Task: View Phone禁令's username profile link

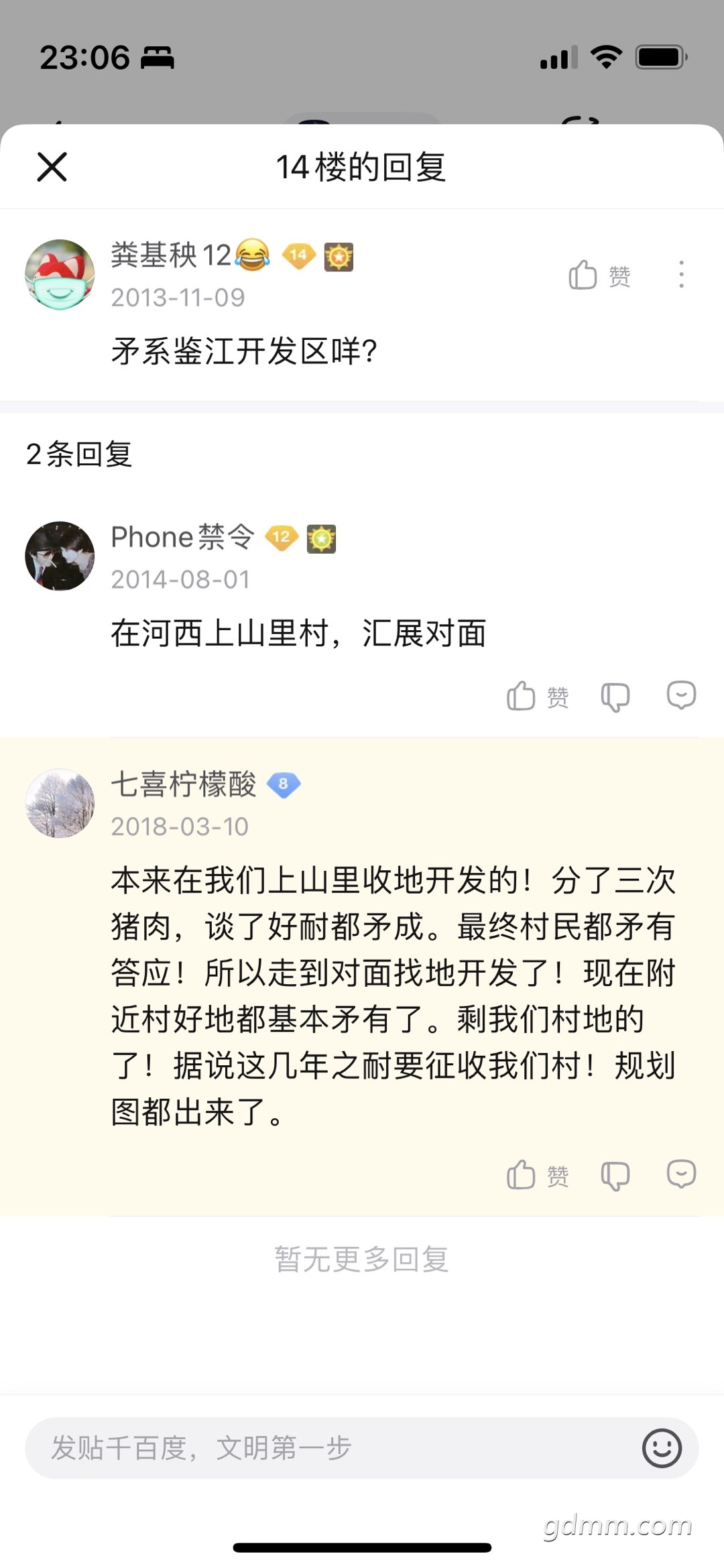Action: click(x=182, y=537)
